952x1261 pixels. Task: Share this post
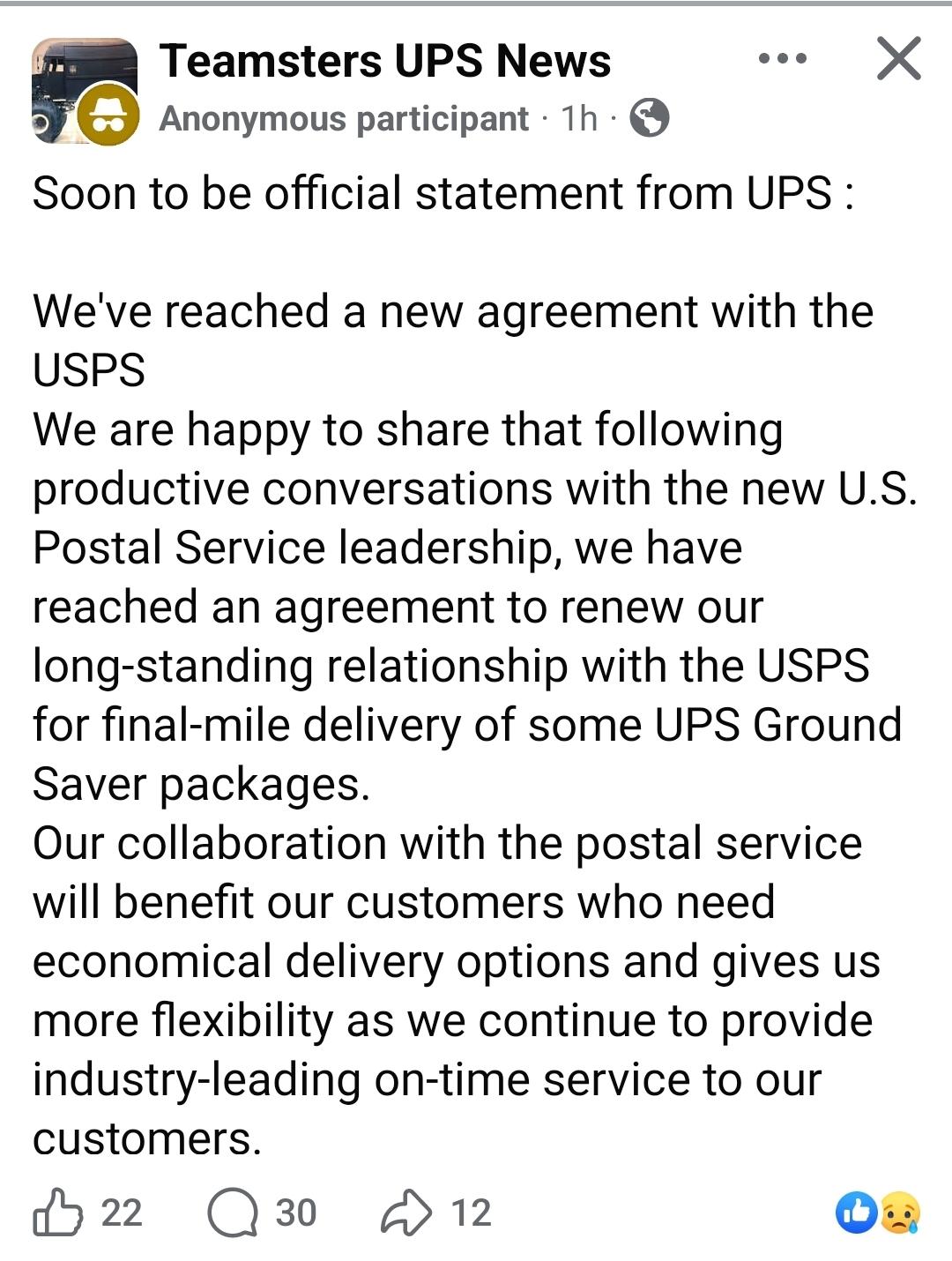pyautogui.click(x=406, y=1212)
